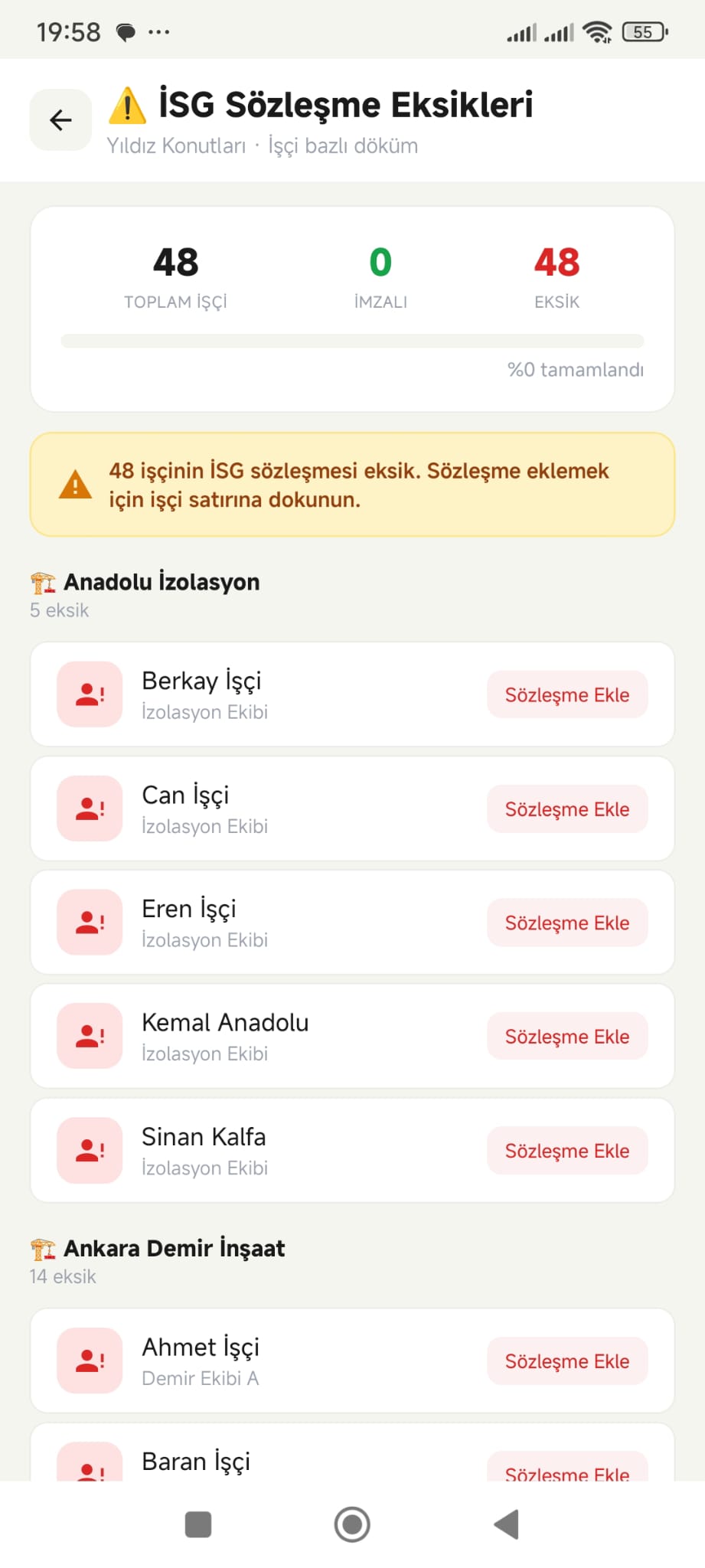Tap the avatar icon beside Kemal Anadolu
This screenshot has width=705, height=1568.
[89, 1036]
